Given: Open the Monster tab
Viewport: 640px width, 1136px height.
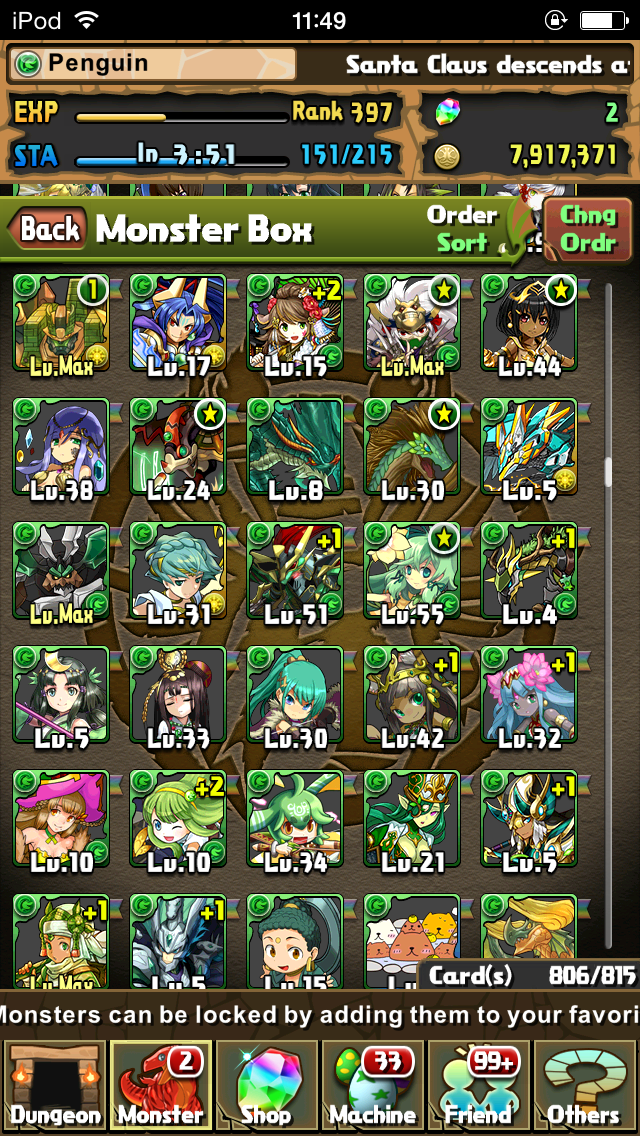Looking at the screenshot, I should click(161, 1087).
